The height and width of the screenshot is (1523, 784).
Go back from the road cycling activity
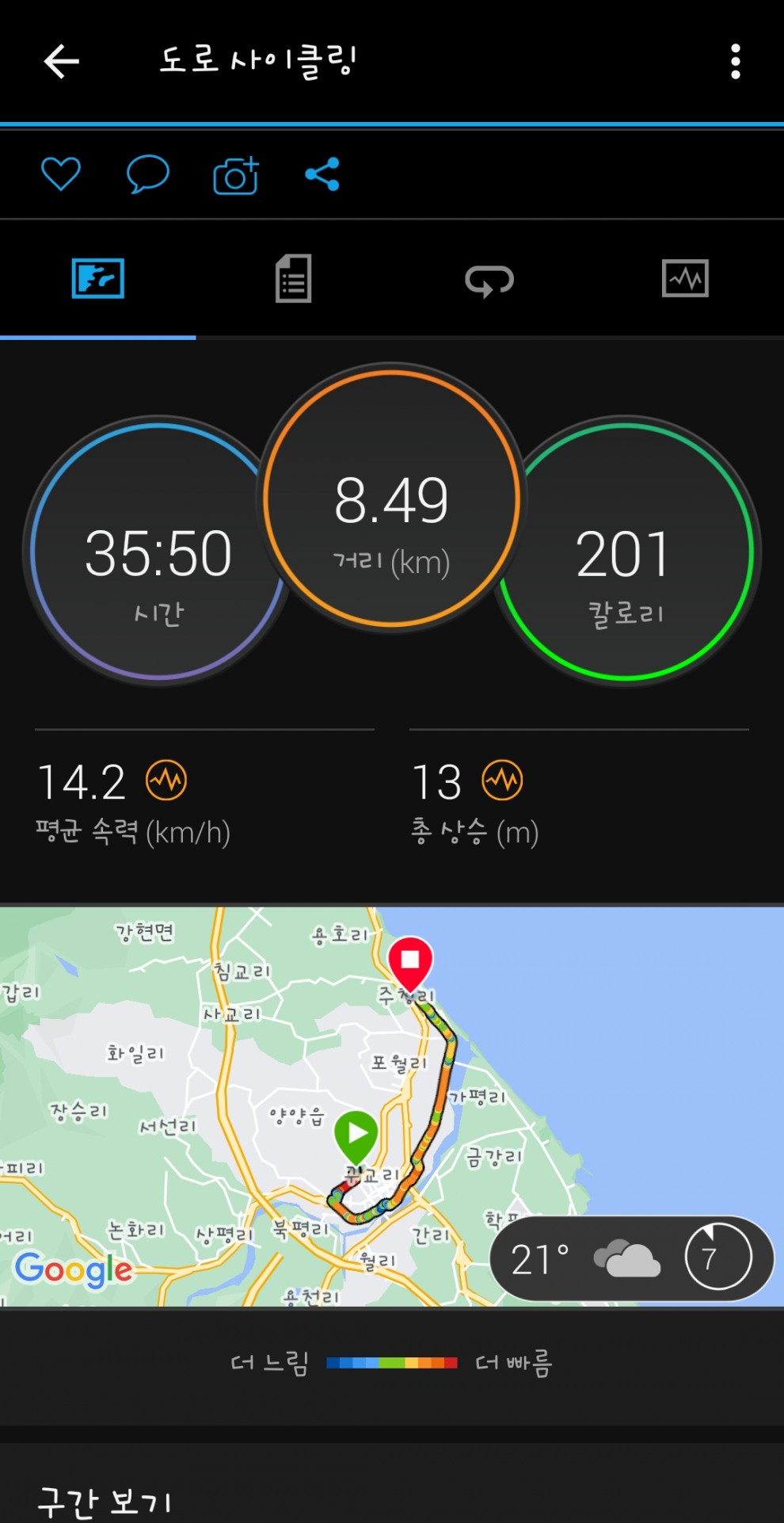[x=62, y=62]
